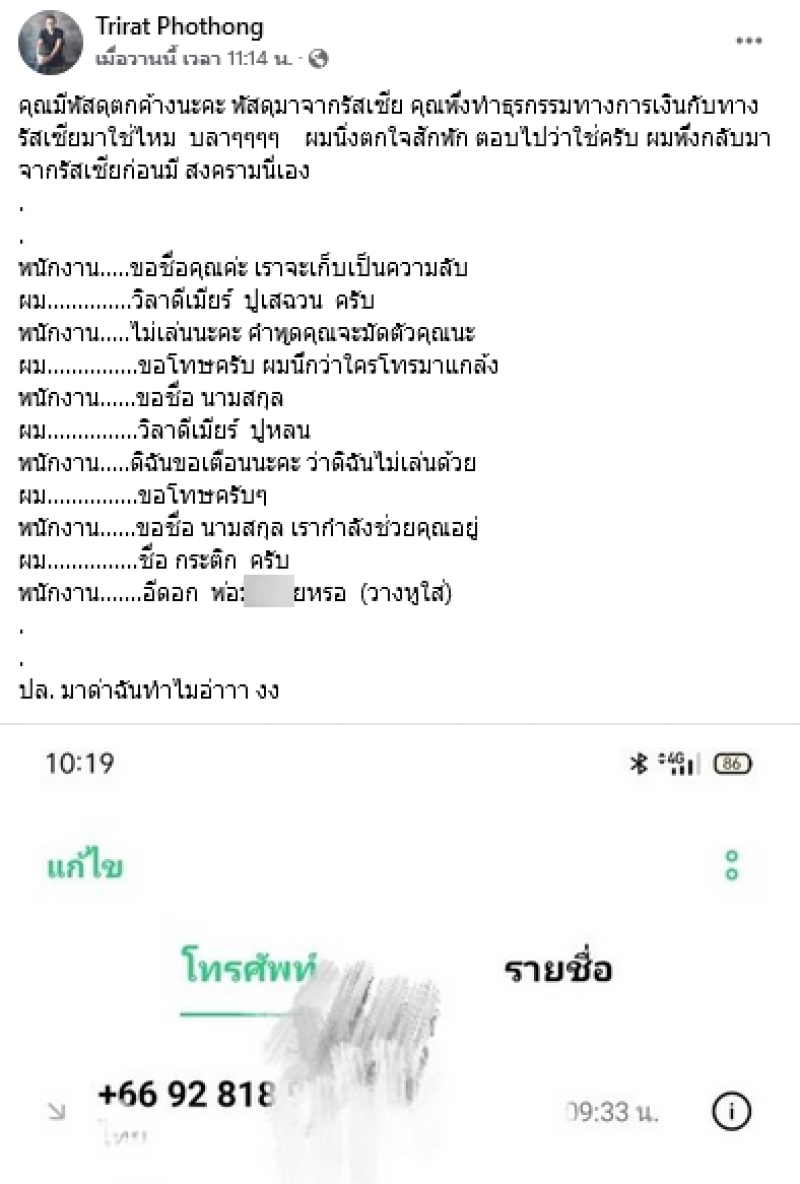
Task: Open Trirat Phothong's profile picture
Action: click(x=50, y=43)
